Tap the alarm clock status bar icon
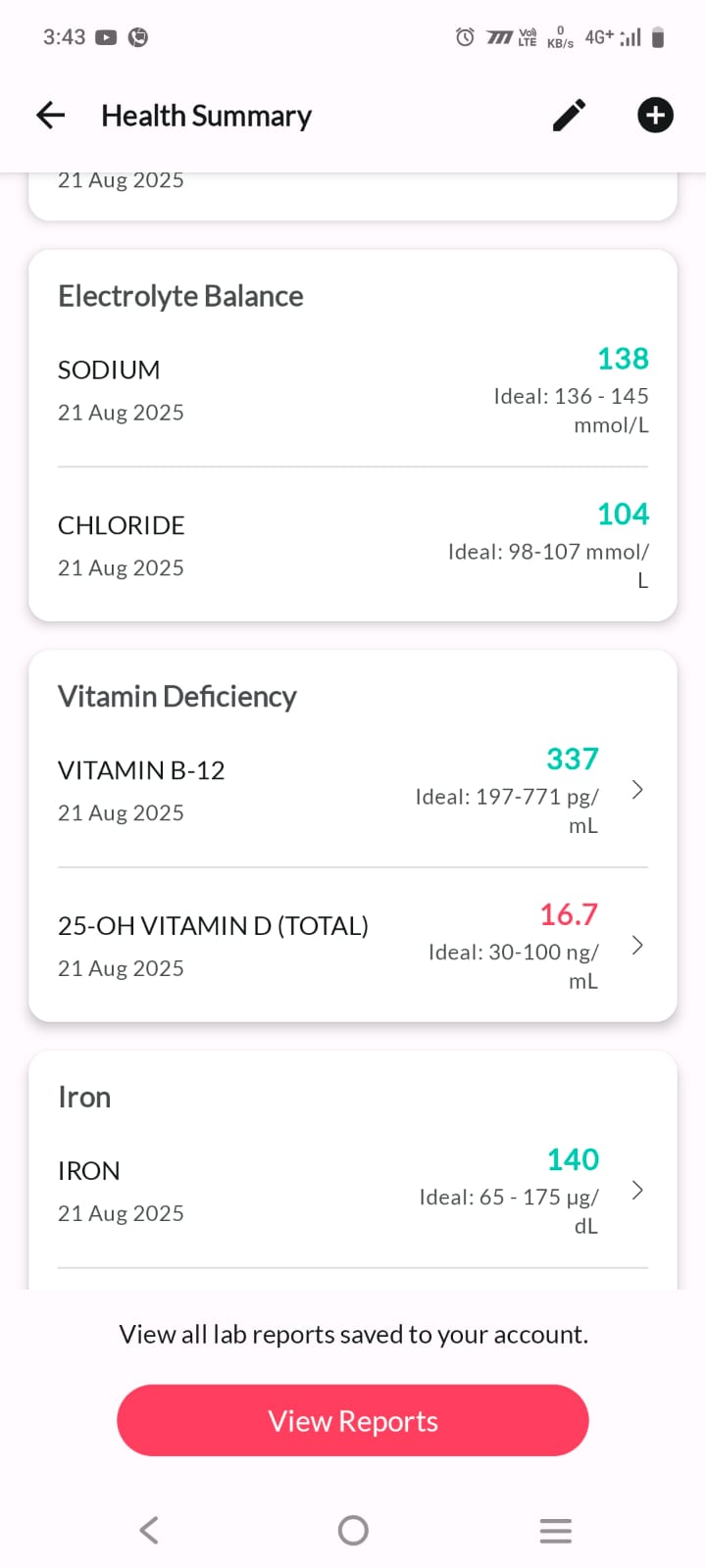706x1568 pixels. [463, 37]
